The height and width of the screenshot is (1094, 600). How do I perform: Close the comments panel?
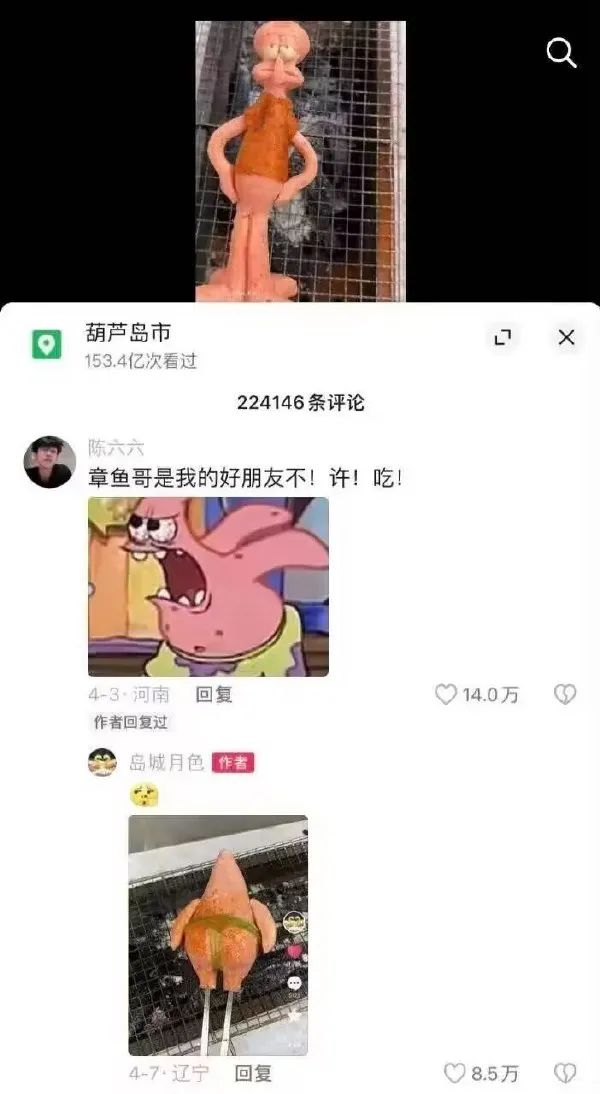tap(566, 338)
